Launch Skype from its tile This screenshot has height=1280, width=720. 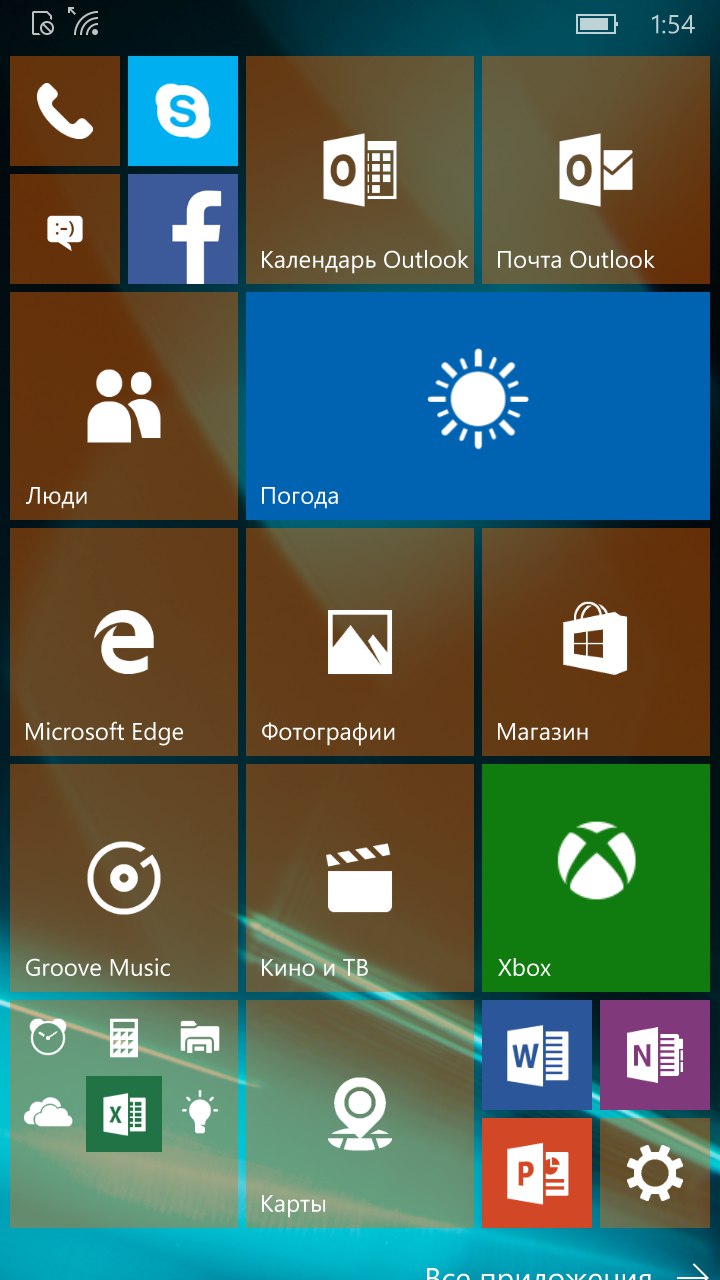[183, 111]
